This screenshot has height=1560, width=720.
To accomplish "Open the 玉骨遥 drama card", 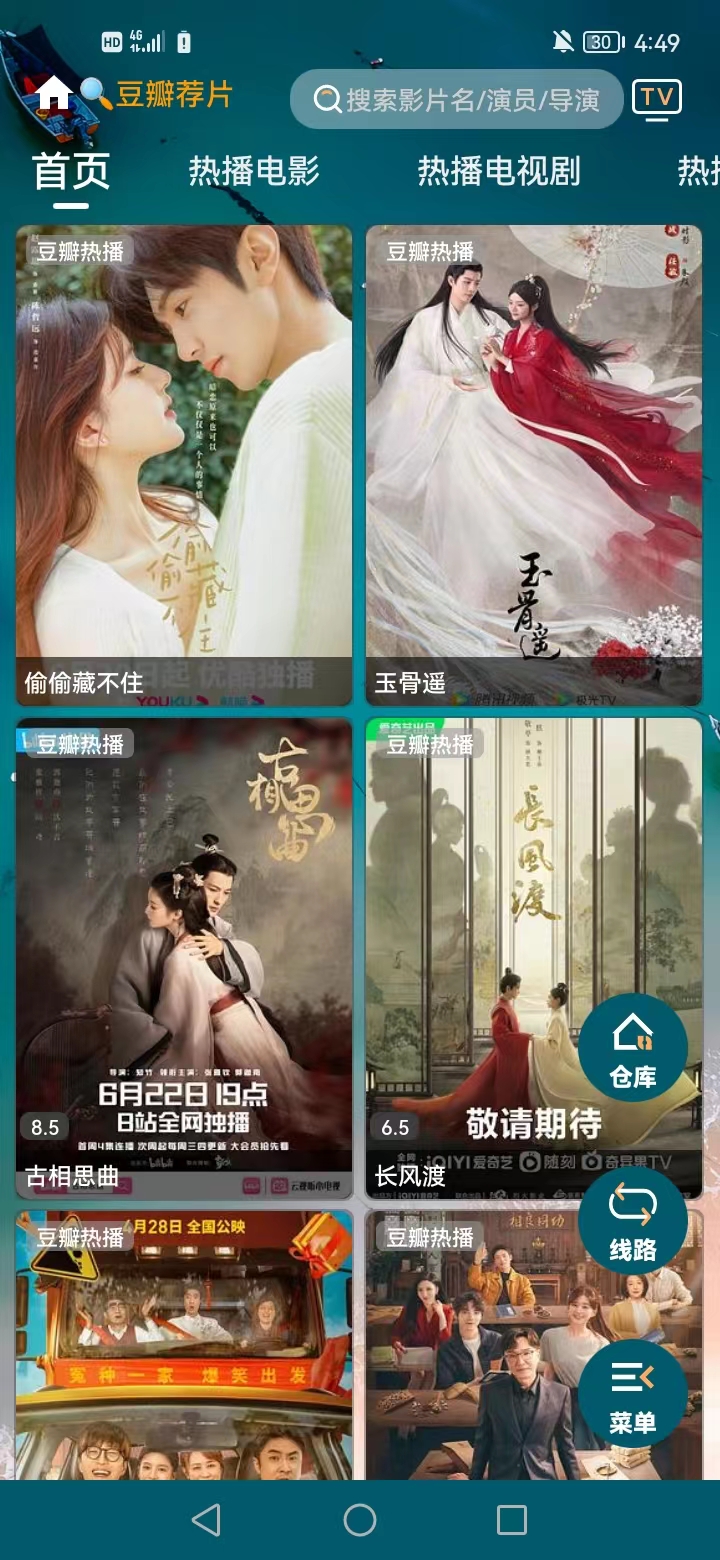I will [x=534, y=465].
